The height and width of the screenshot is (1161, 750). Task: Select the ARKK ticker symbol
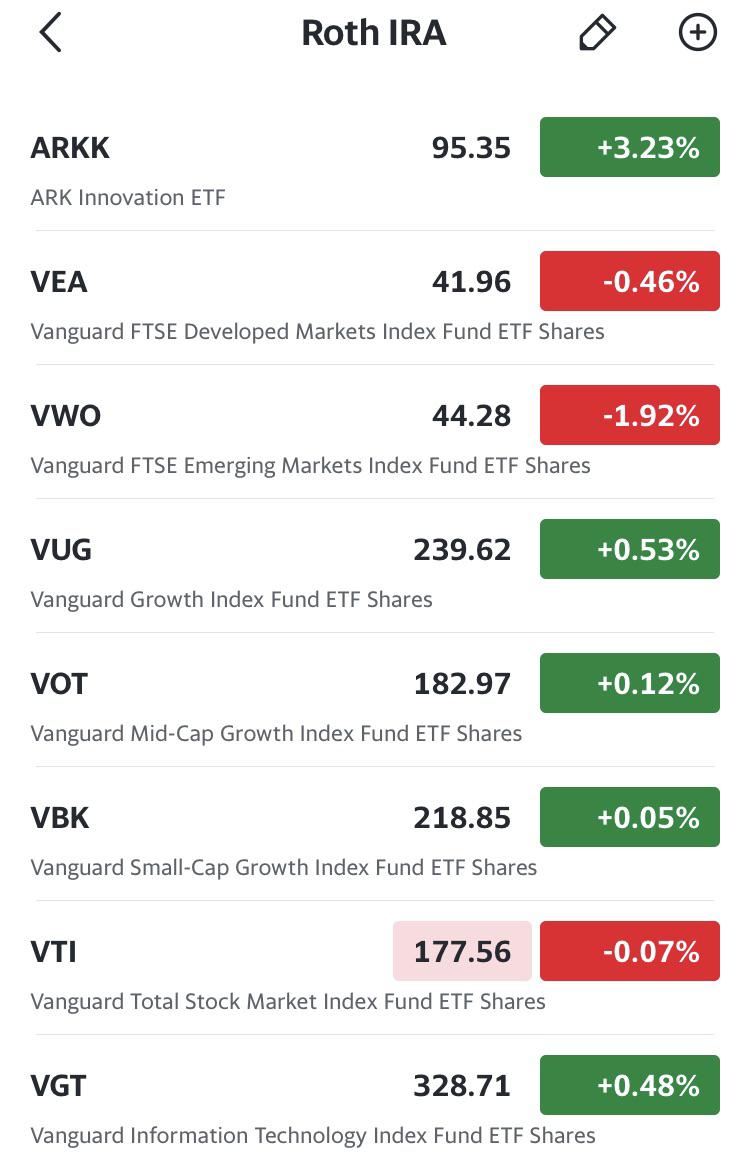point(70,147)
